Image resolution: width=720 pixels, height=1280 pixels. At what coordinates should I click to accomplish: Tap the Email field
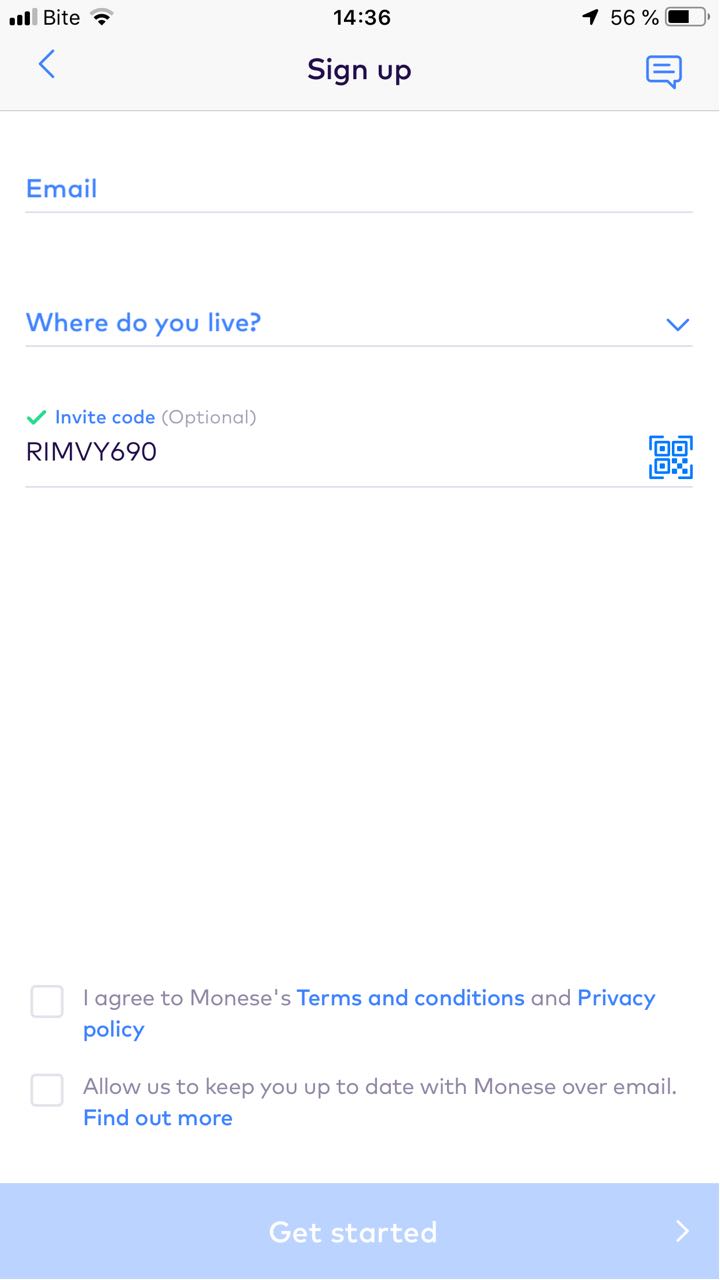[x=359, y=189]
